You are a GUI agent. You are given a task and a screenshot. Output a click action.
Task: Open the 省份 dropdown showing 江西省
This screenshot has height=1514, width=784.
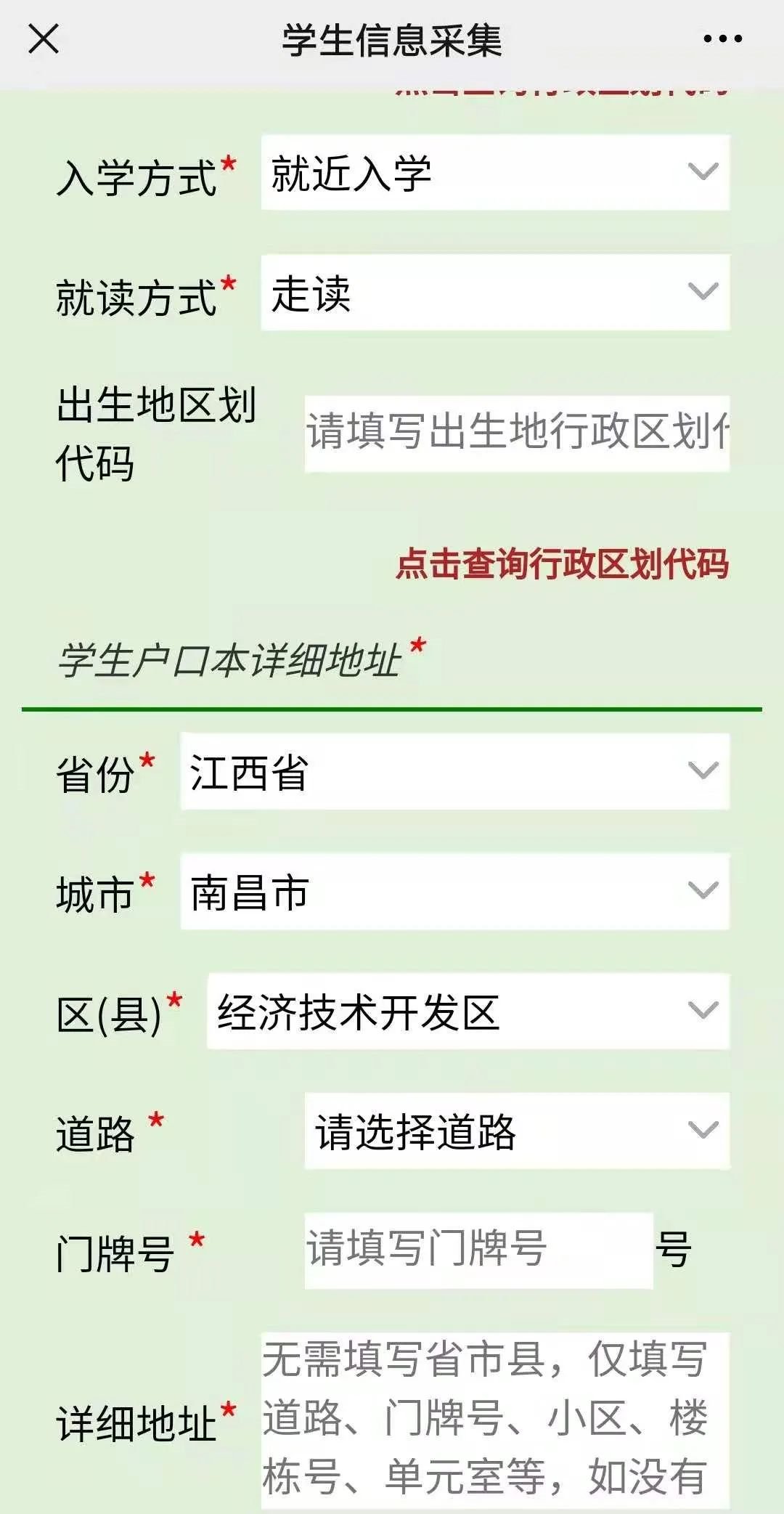pyautogui.click(x=454, y=771)
